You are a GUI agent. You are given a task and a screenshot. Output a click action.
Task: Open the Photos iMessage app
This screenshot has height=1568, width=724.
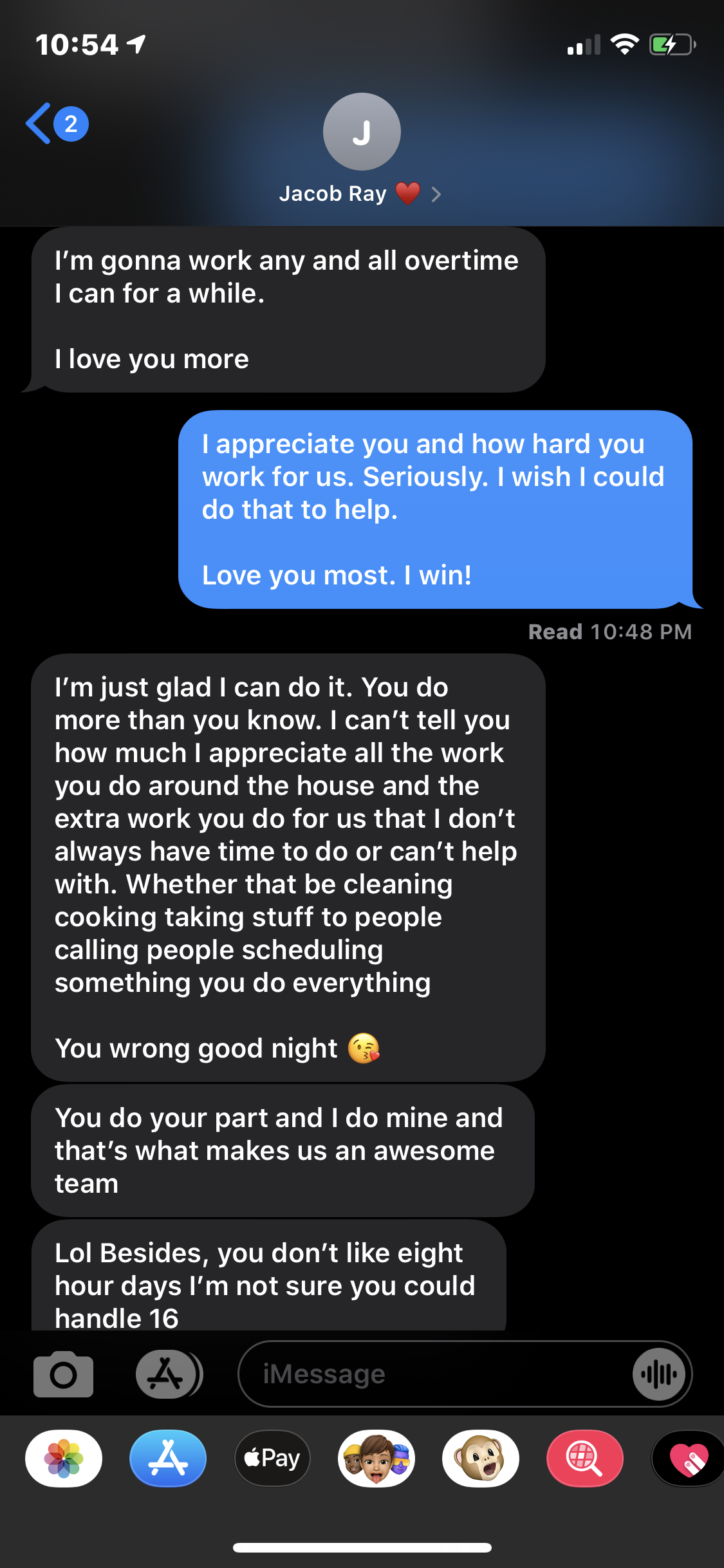pyautogui.click(x=64, y=1458)
